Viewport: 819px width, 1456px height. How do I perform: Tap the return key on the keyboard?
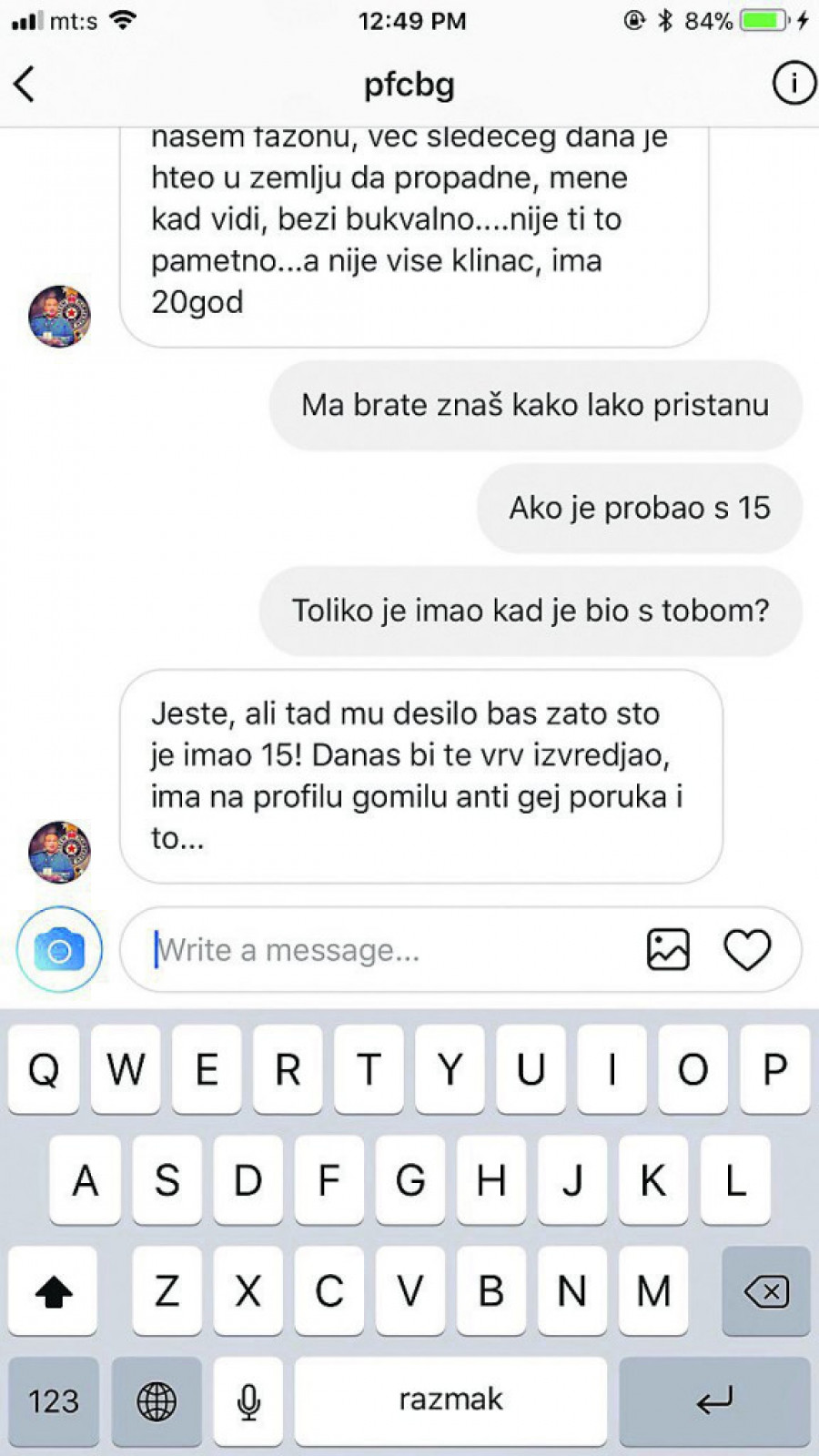tap(714, 1400)
